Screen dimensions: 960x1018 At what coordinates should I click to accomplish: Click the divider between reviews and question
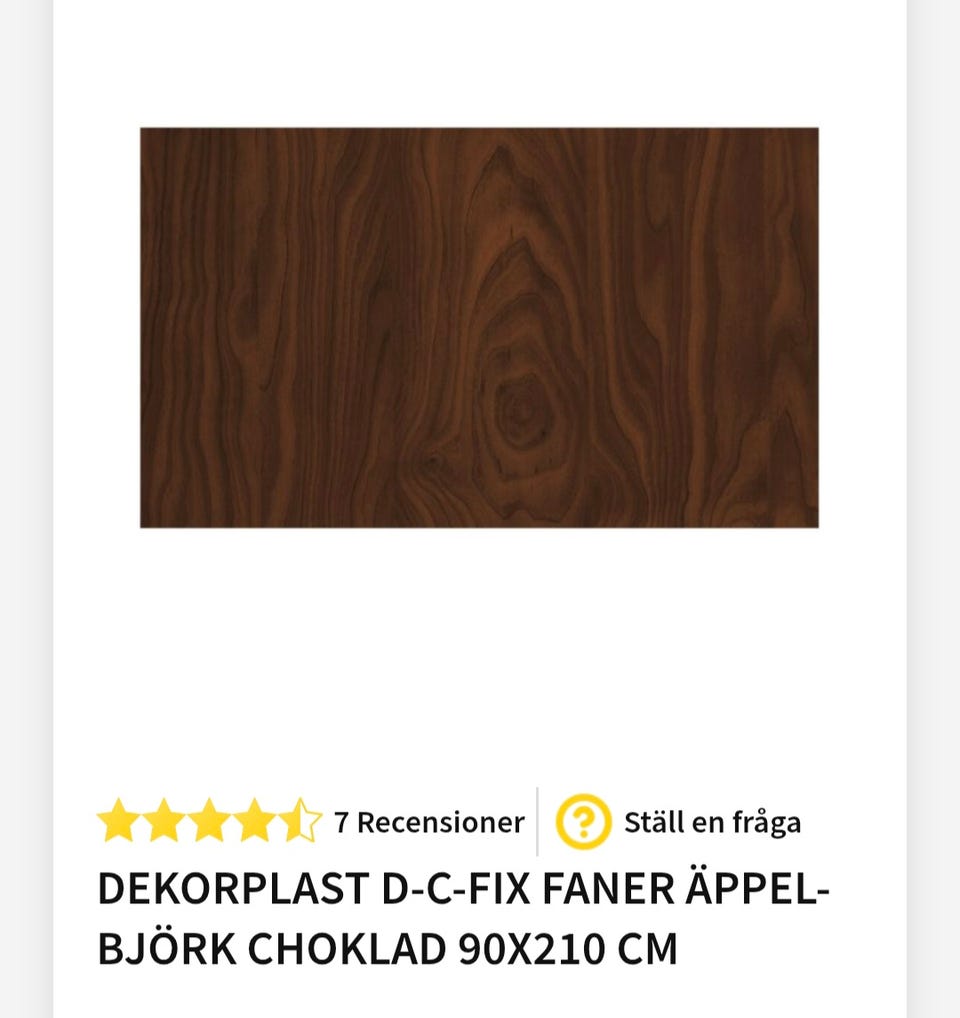click(538, 822)
